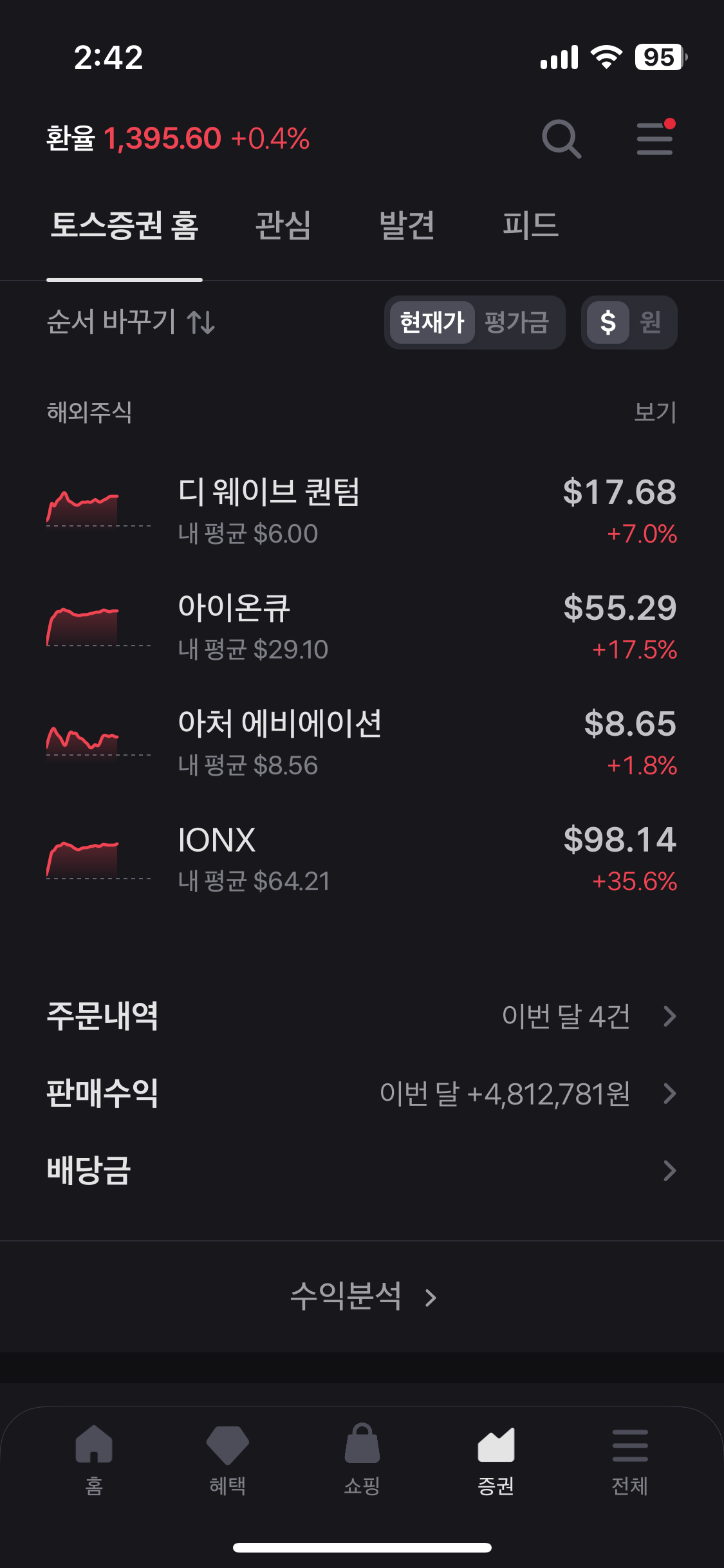Open the IONX holding
Viewport: 724px width, 1568px height.
pos(362,859)
